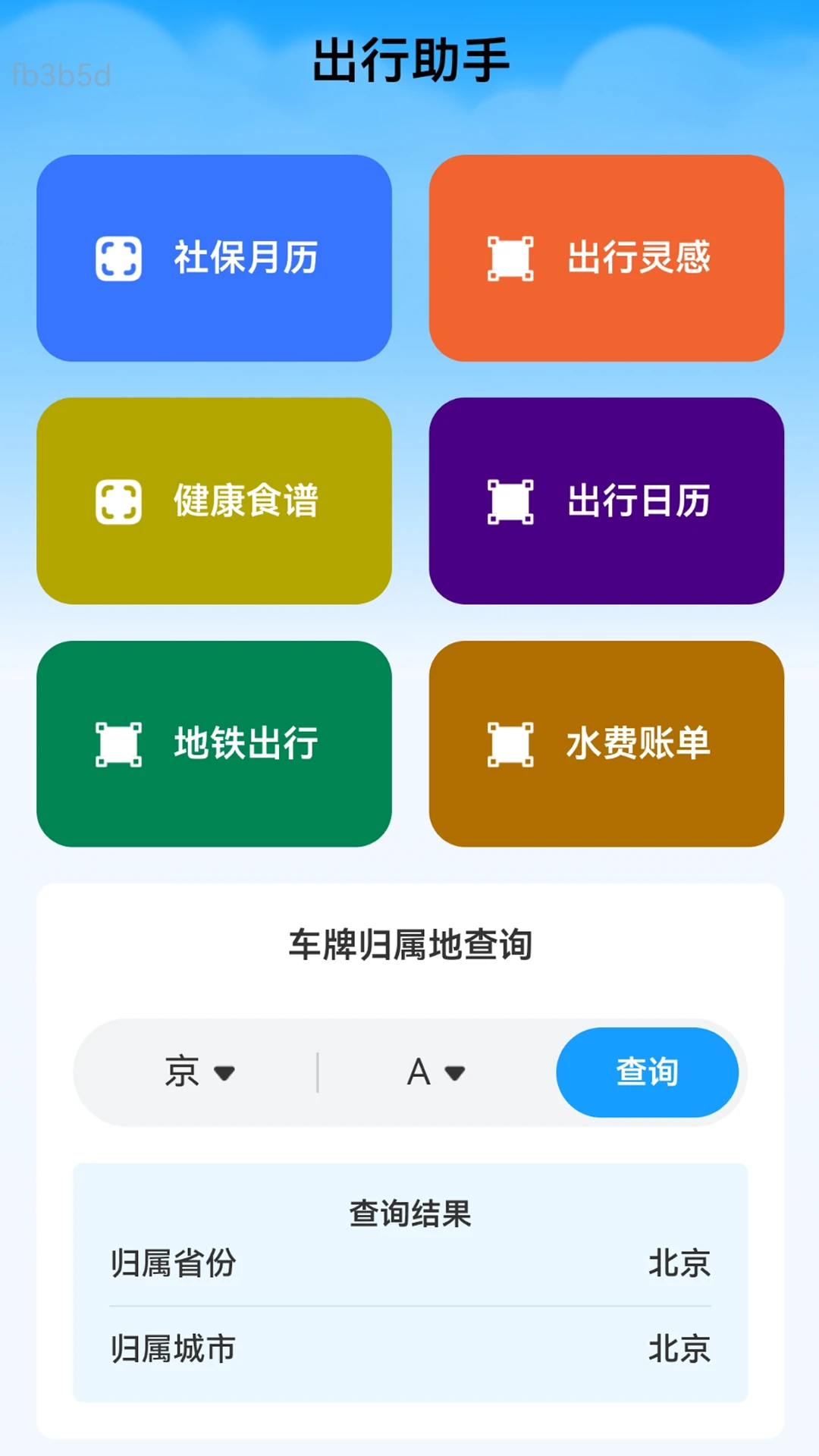Expand the 京 province dropdown

[199, 1072]
